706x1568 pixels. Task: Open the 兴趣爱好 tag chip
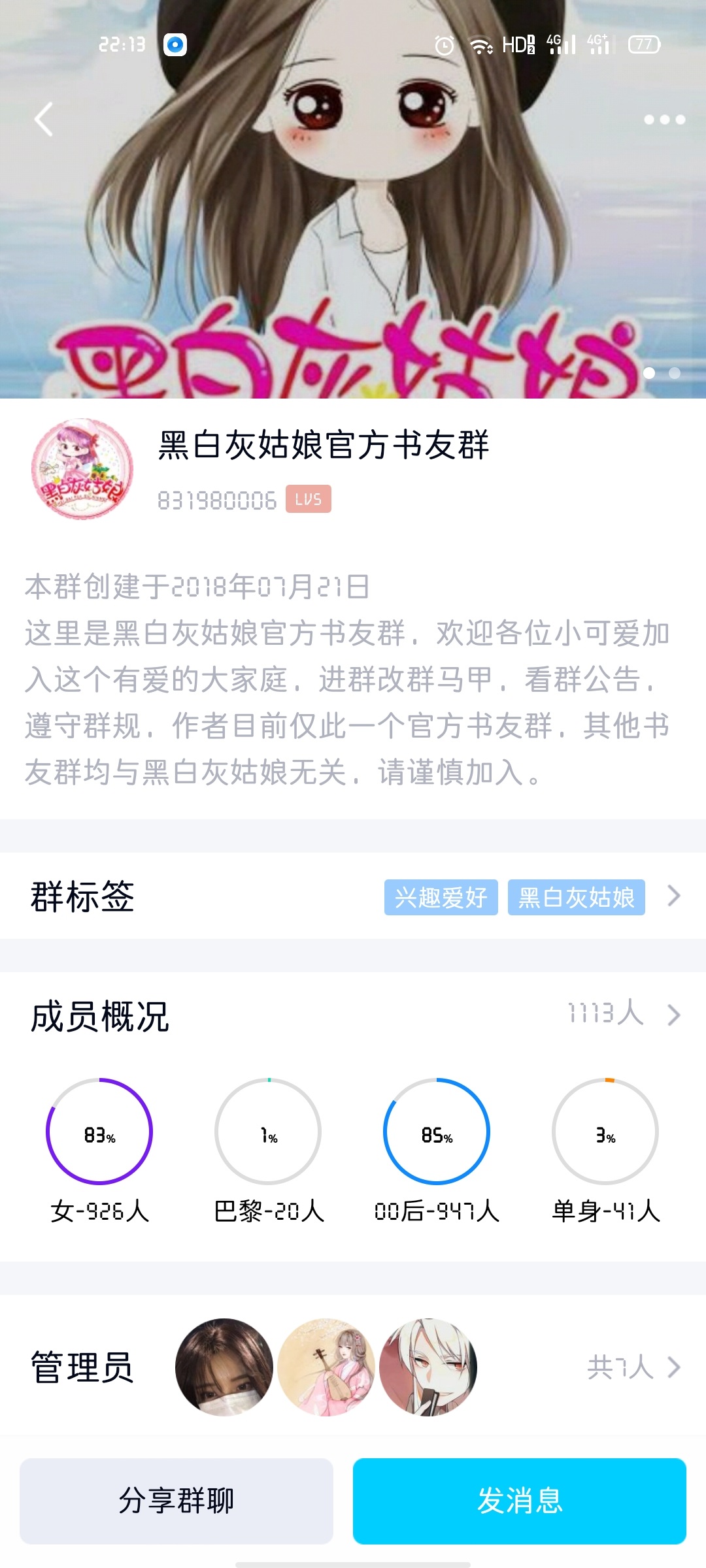tap(441, 897)
